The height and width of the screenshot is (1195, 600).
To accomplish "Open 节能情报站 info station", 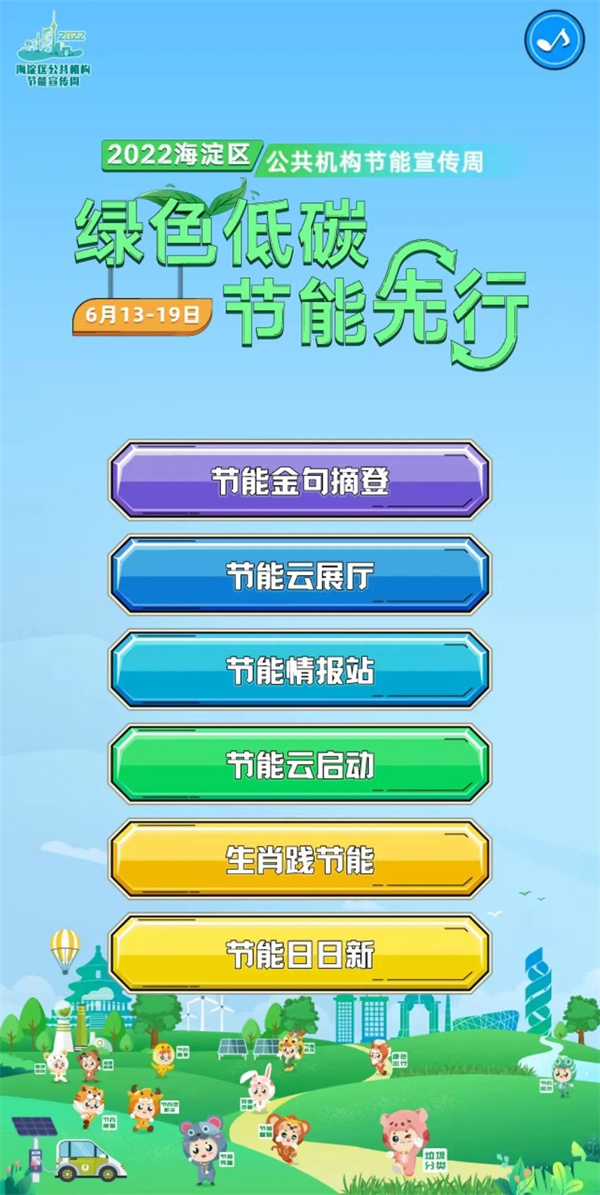I will pyautogui.click(x=300, y=670).
